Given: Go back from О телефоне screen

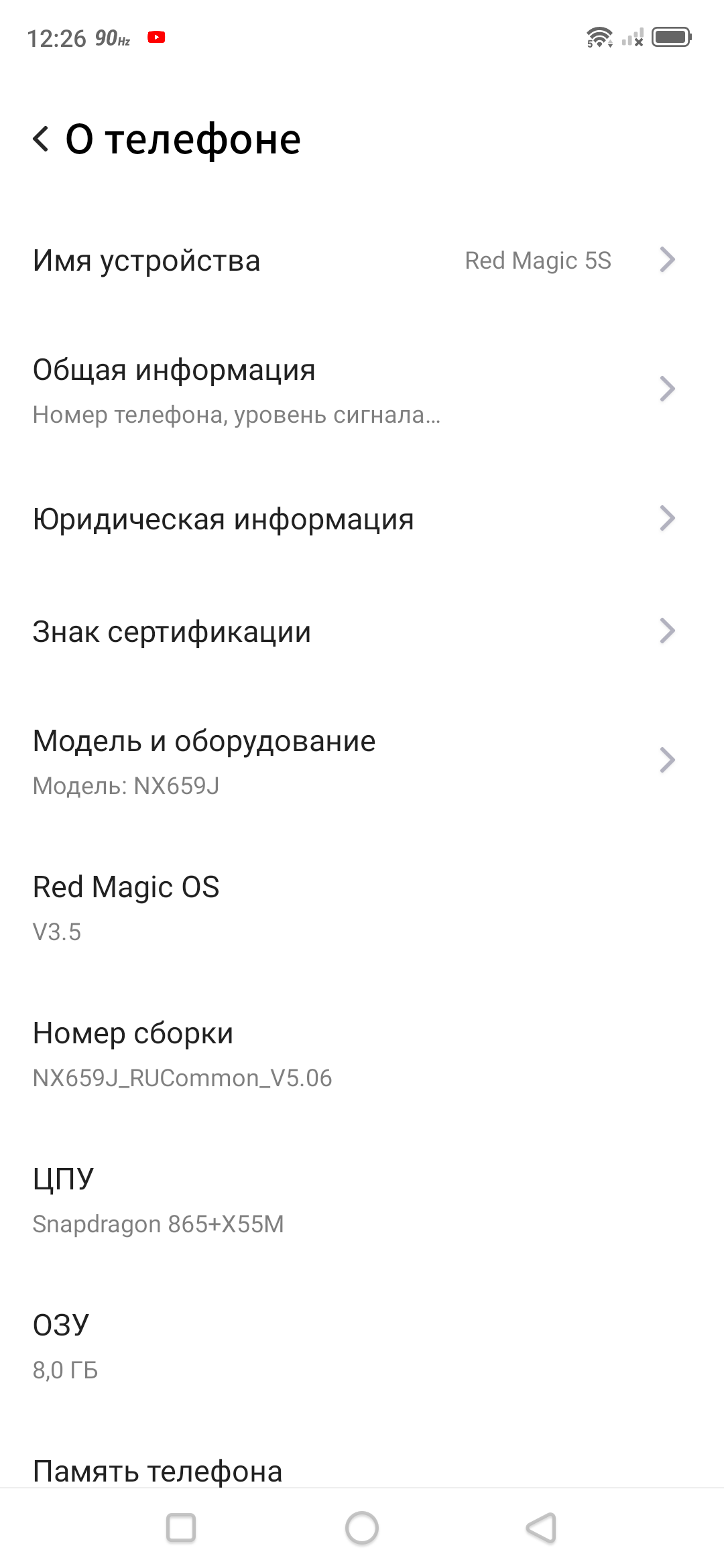Looking at the screenshot, I should tap(42, 139).
